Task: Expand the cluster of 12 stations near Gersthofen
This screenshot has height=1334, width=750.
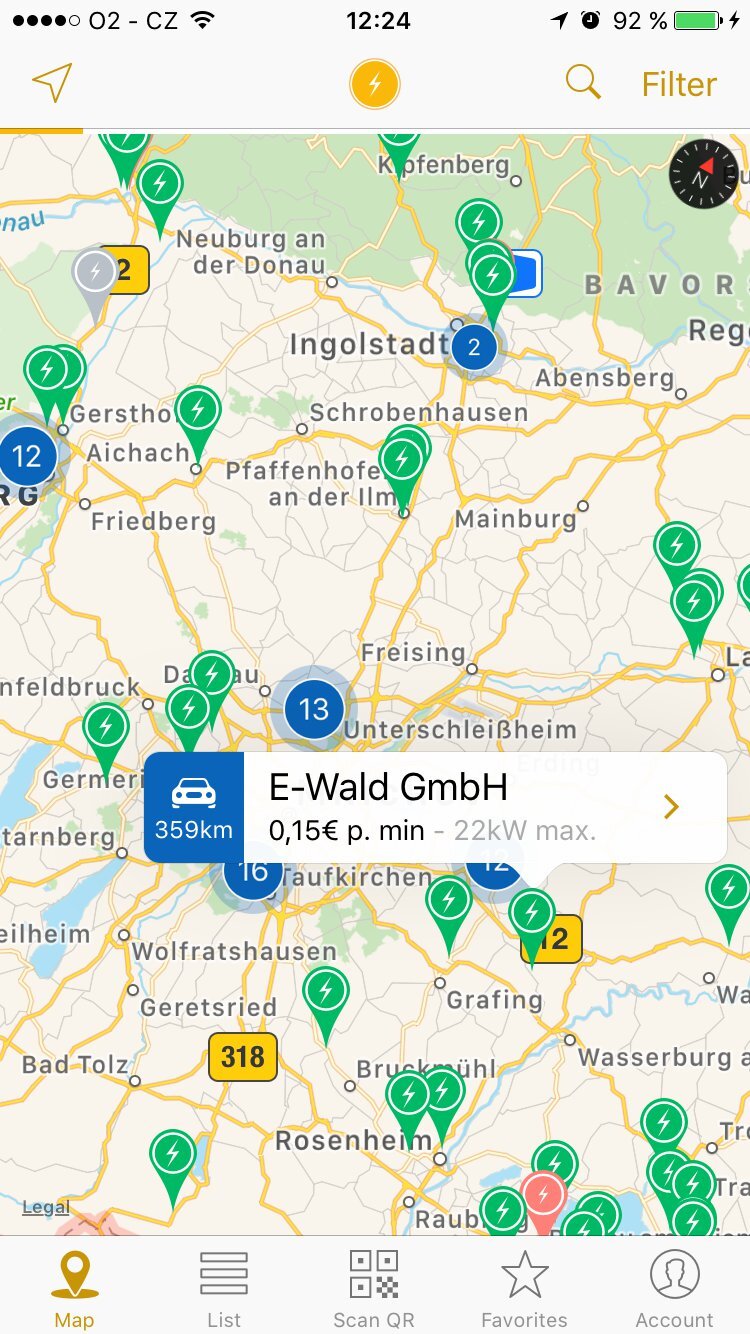Action: pos(27,457)
